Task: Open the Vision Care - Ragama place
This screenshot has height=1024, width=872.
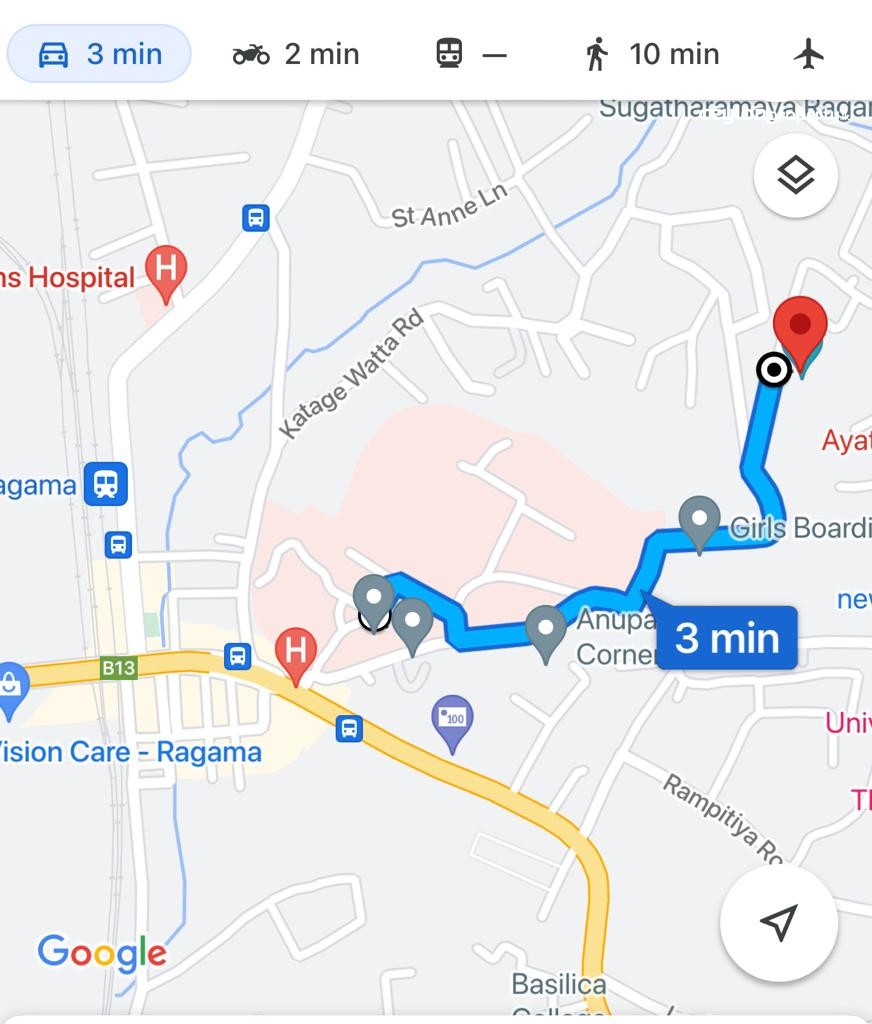Action: click(130, 752)
